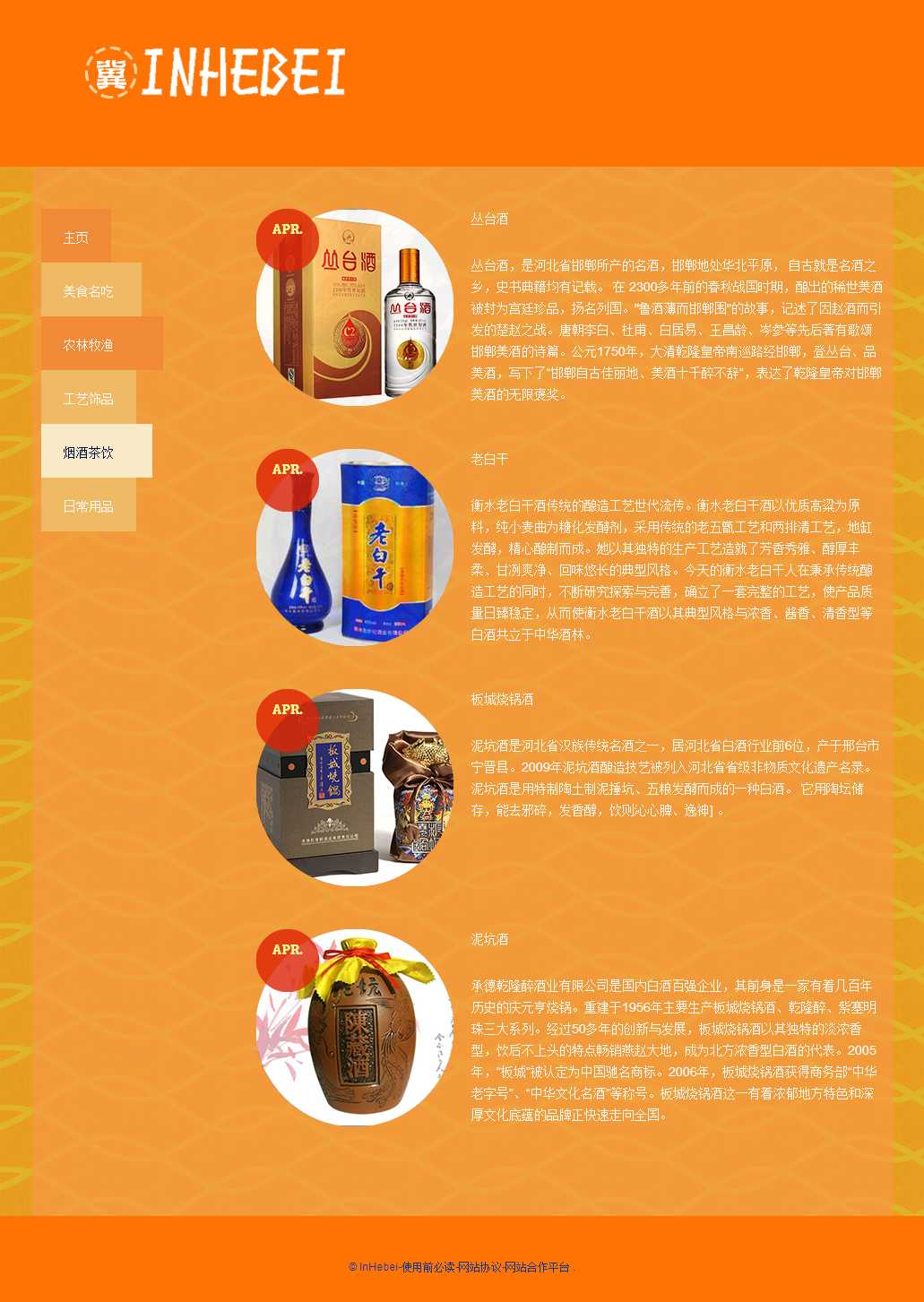
Task: View the 板城烧锅酒 product image
Action: pos(355,788)
